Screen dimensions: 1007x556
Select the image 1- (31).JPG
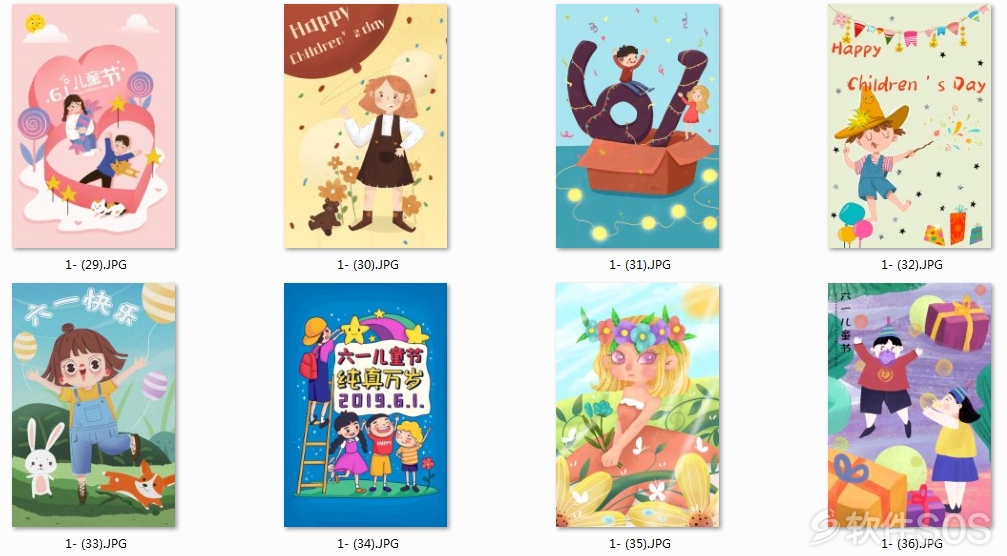tap(638, 126)
